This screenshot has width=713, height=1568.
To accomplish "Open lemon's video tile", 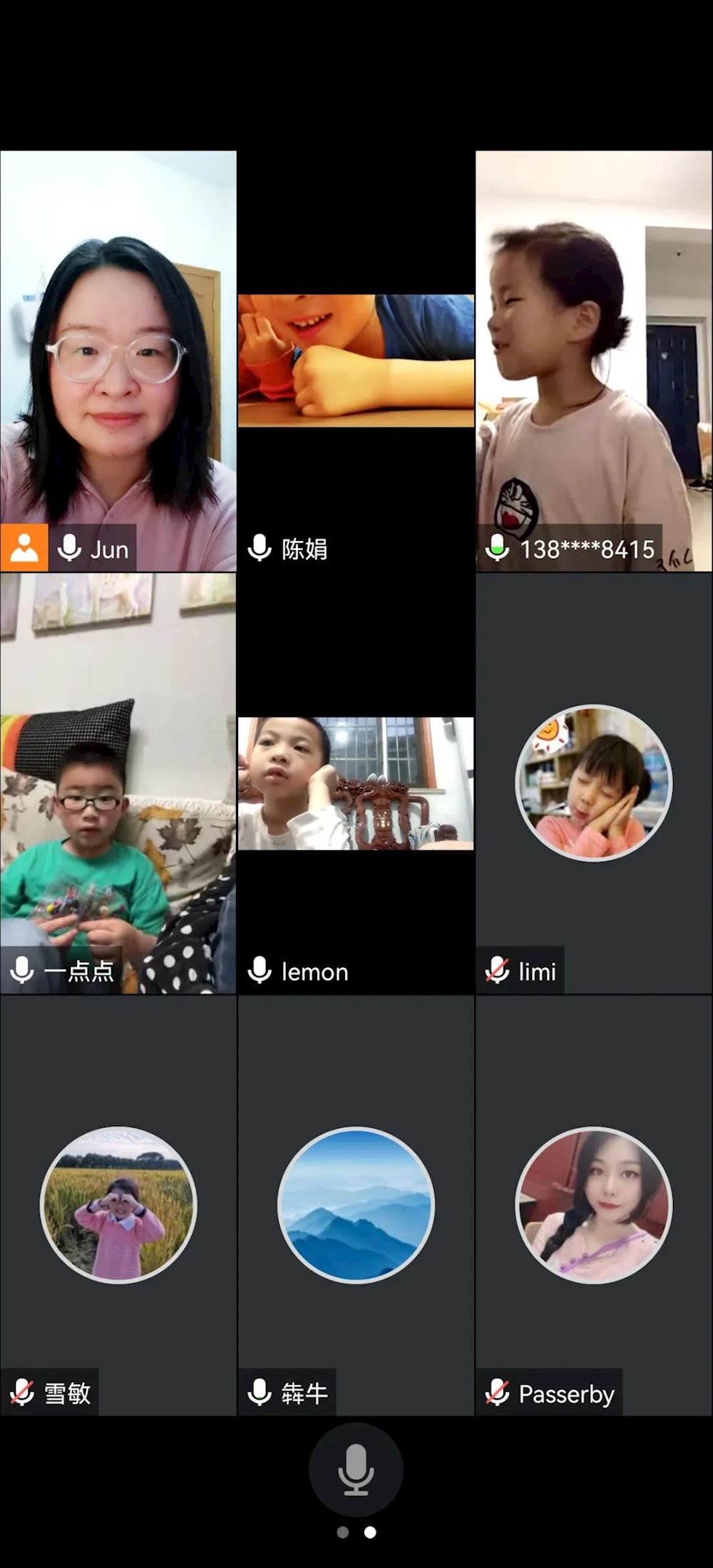I will (x=356, y=783).
